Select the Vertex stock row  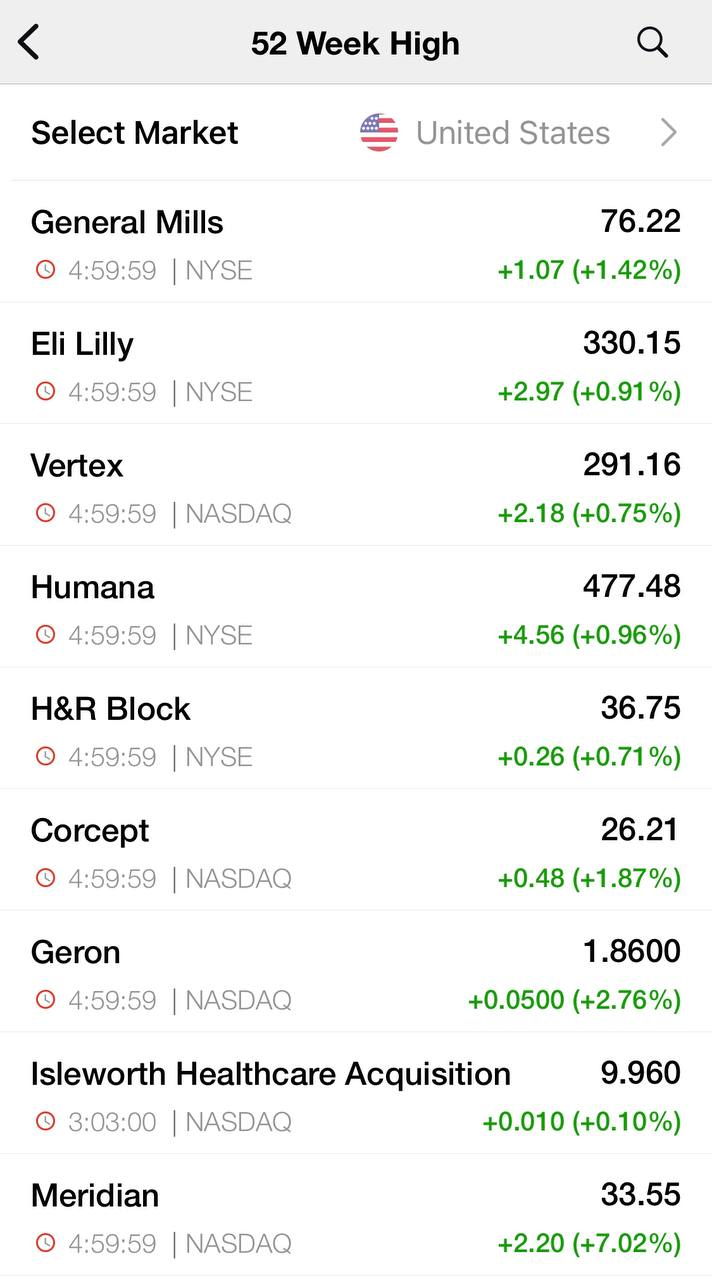(x=356, y=488)
